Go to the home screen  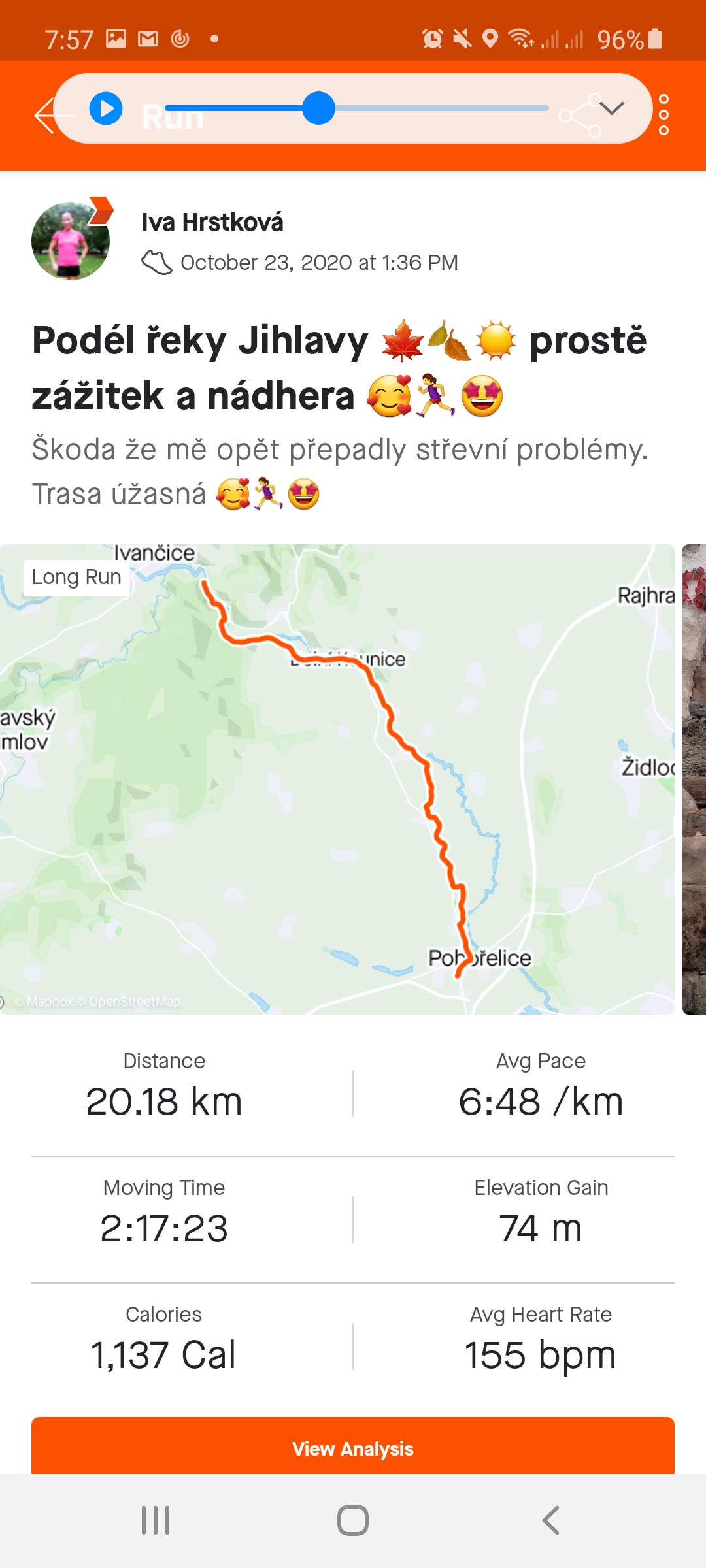point(353,1520)
